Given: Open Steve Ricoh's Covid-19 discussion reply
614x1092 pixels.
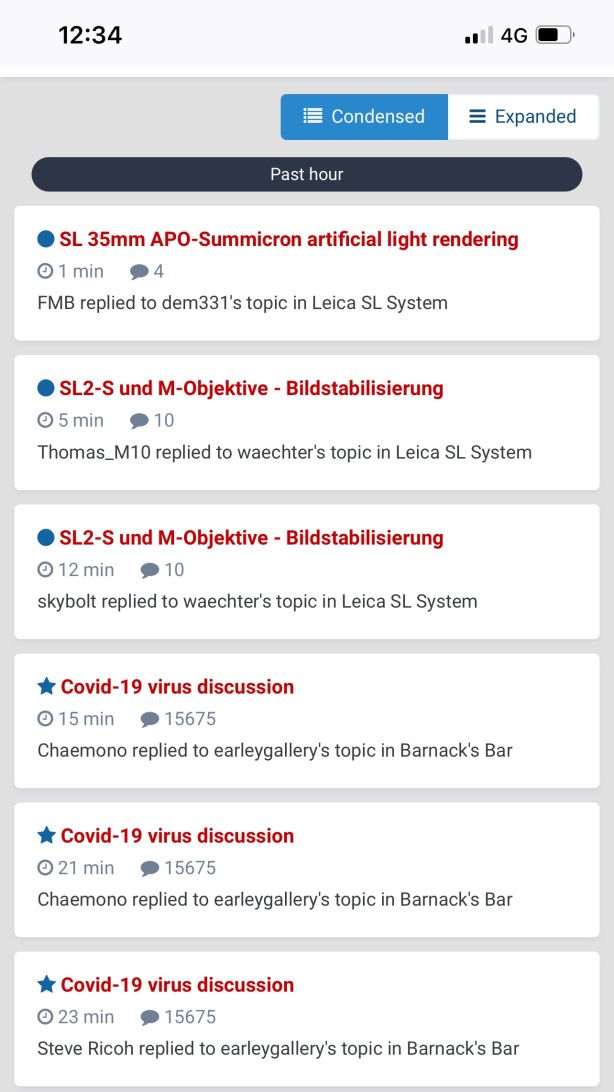Looking at the screenshot, I should click(x=177, y=985).
